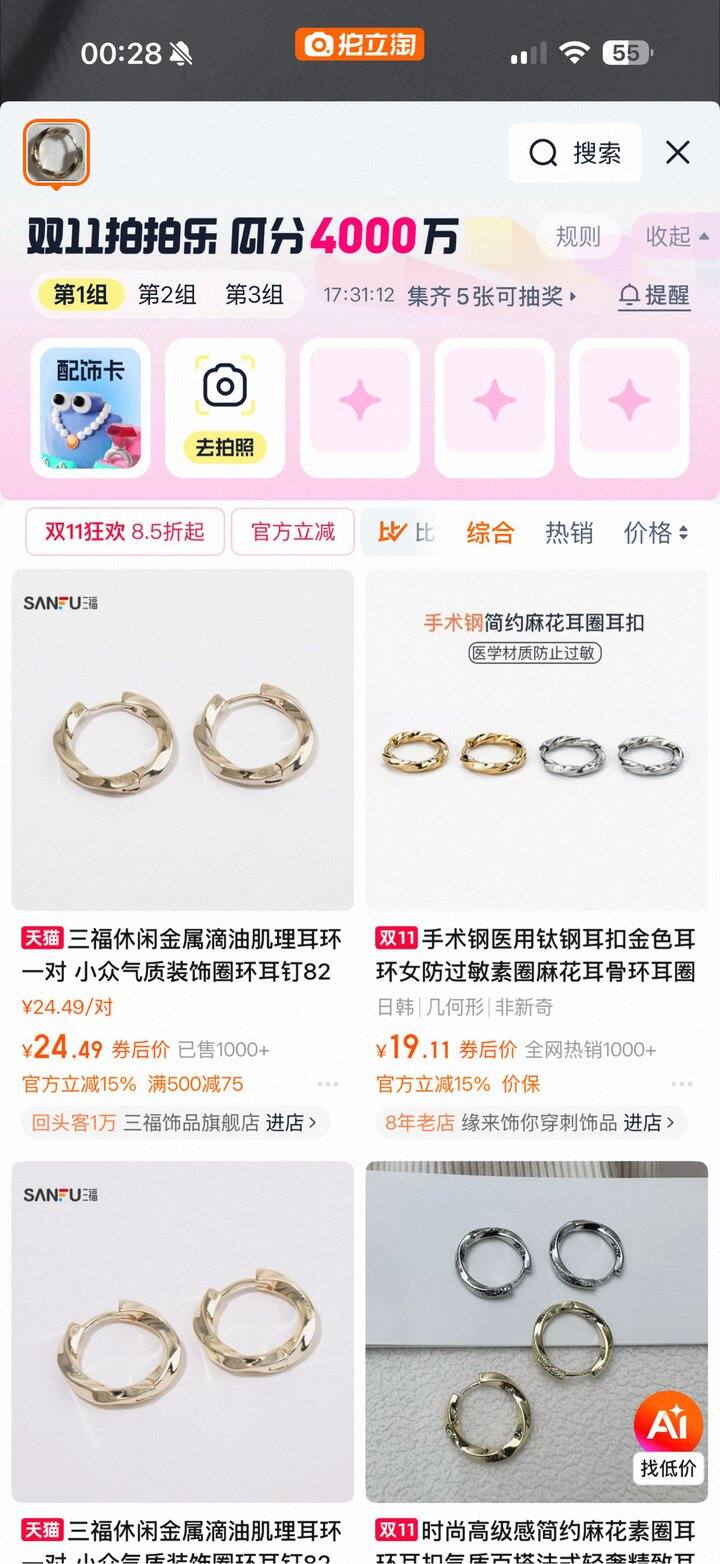Close the image search results page
The height and width of the screenshot is (1564, 720).
click(x=678, y=153)
